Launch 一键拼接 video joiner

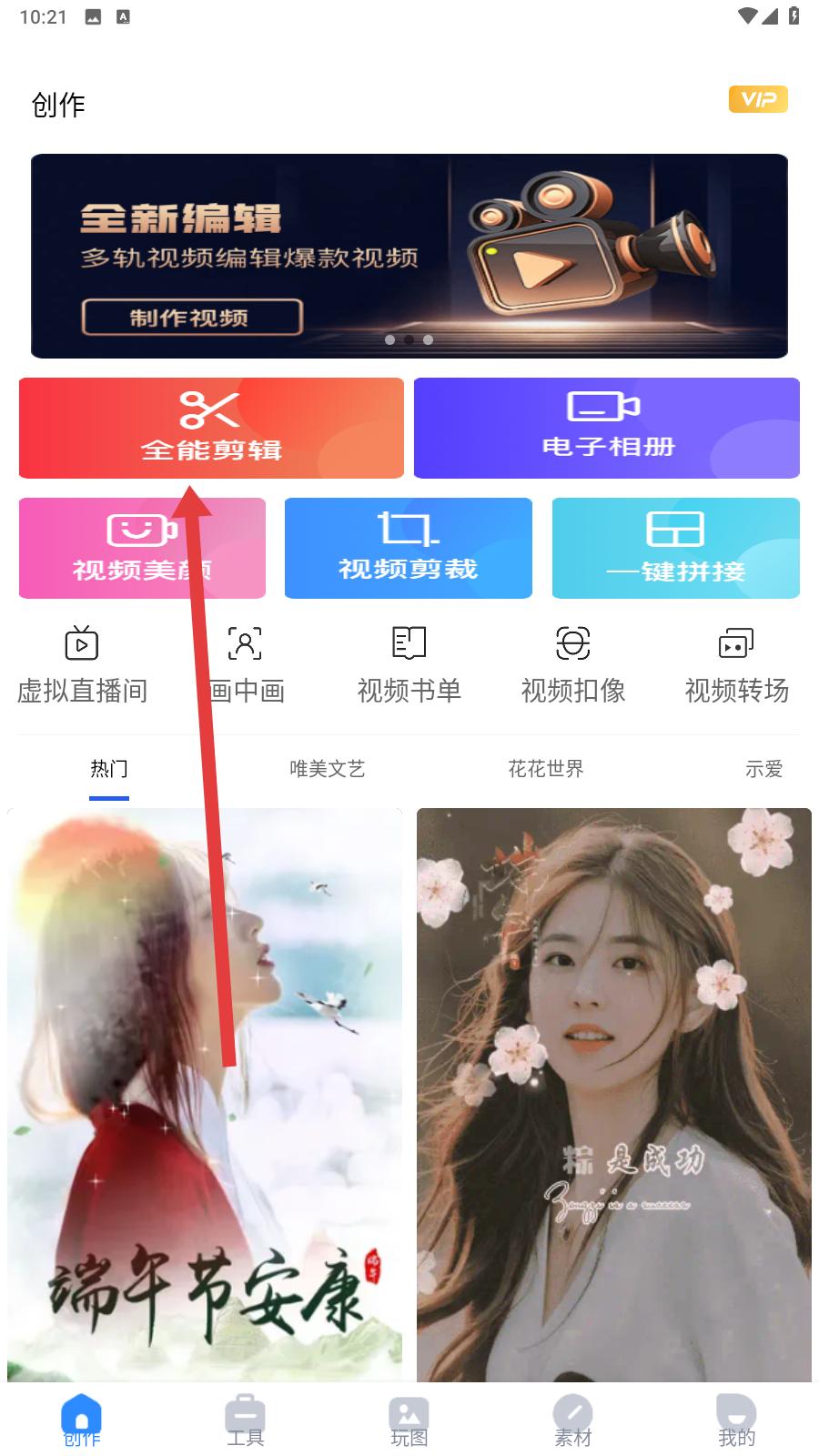tap(675, 548)
